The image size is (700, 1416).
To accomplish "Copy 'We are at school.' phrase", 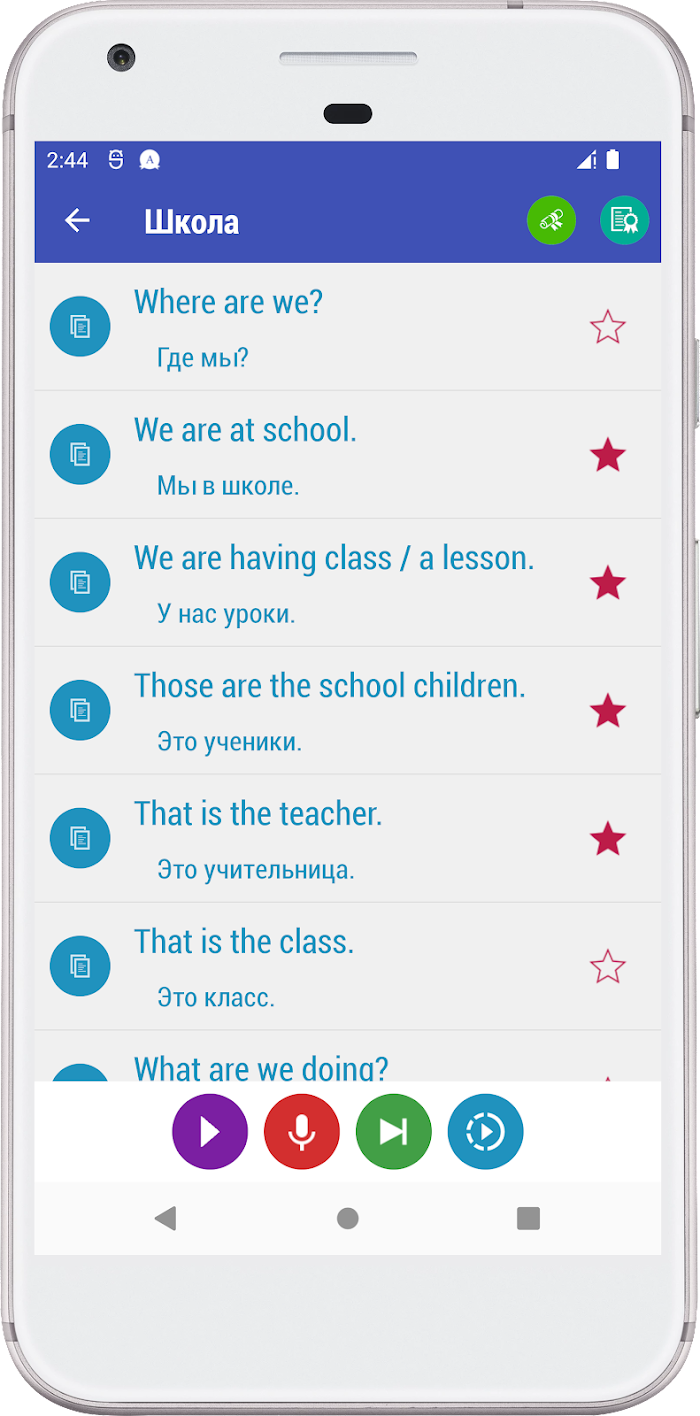I will [80, 454].
